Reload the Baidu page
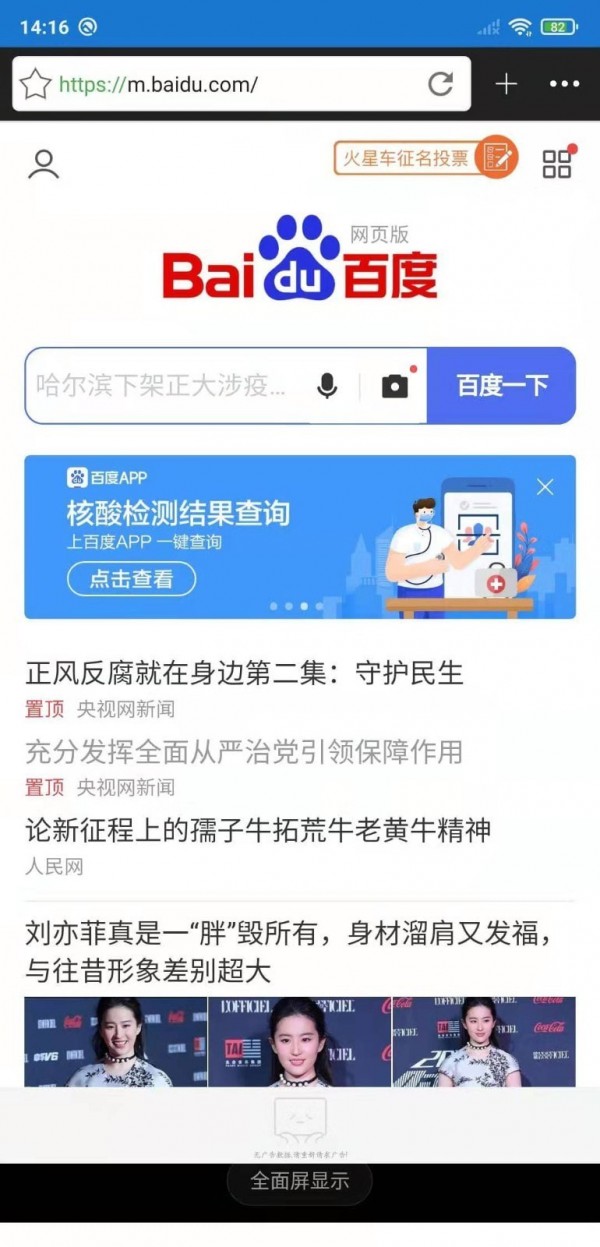Screen dimensions: 600x1247 point(441,84)
